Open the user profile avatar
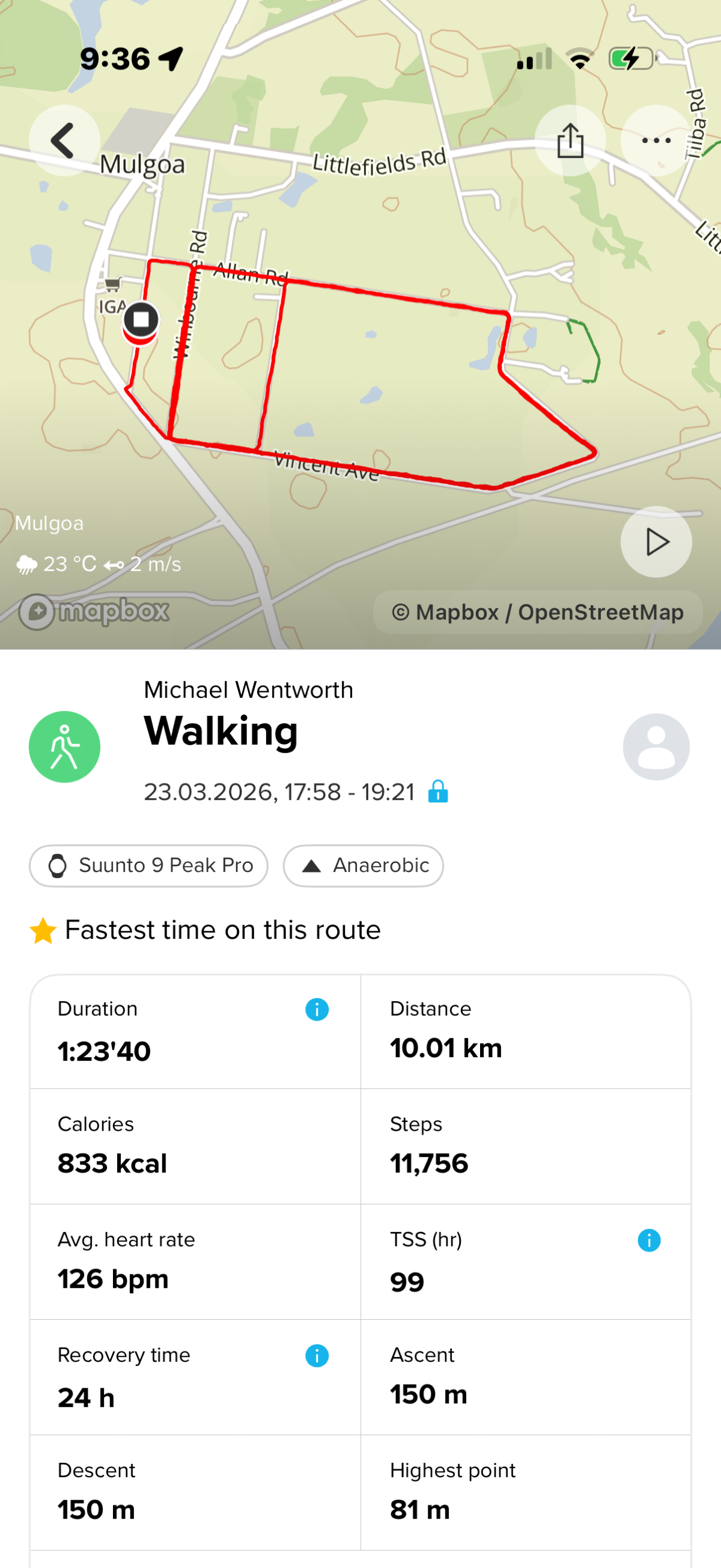The height and width of the screenshot is (1568, 721). [656, 747]
